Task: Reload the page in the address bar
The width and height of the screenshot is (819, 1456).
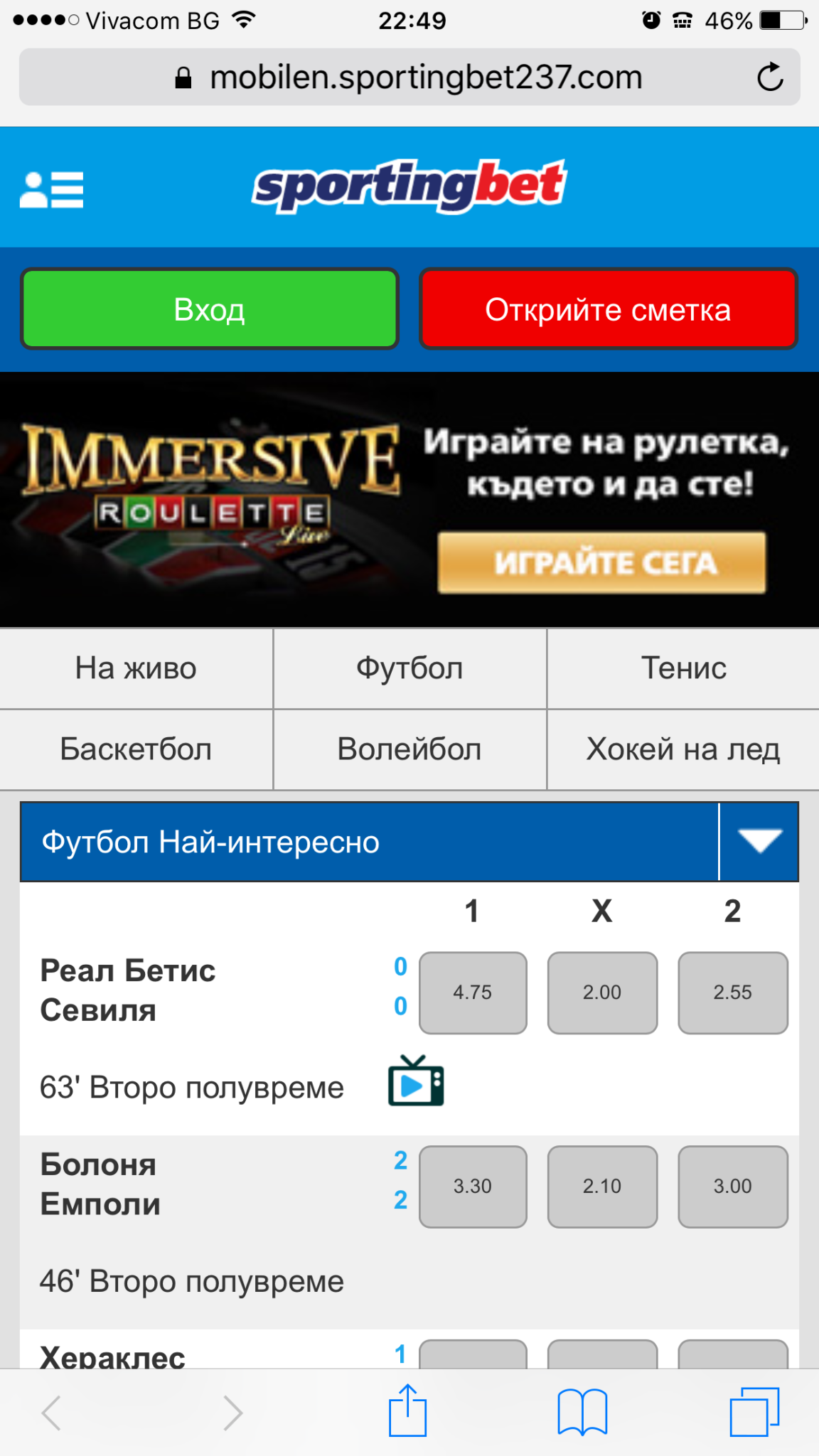Action: point(770,77)
